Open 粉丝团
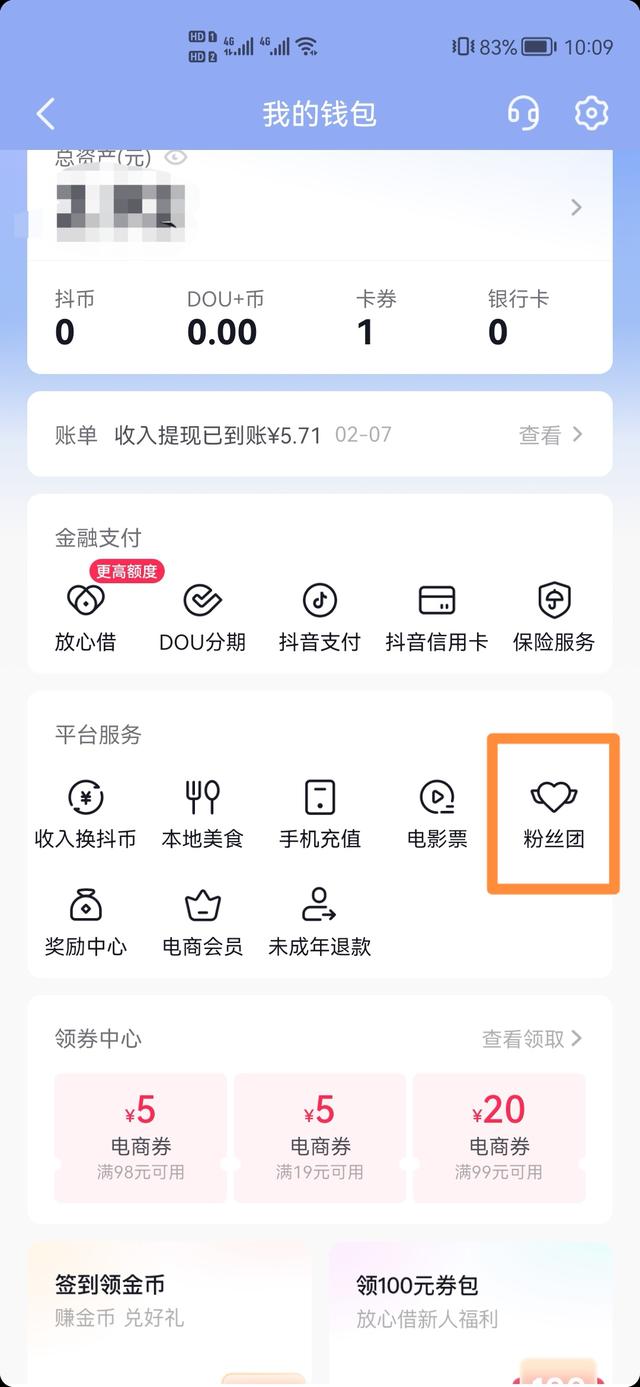 [x=553, y=813]
